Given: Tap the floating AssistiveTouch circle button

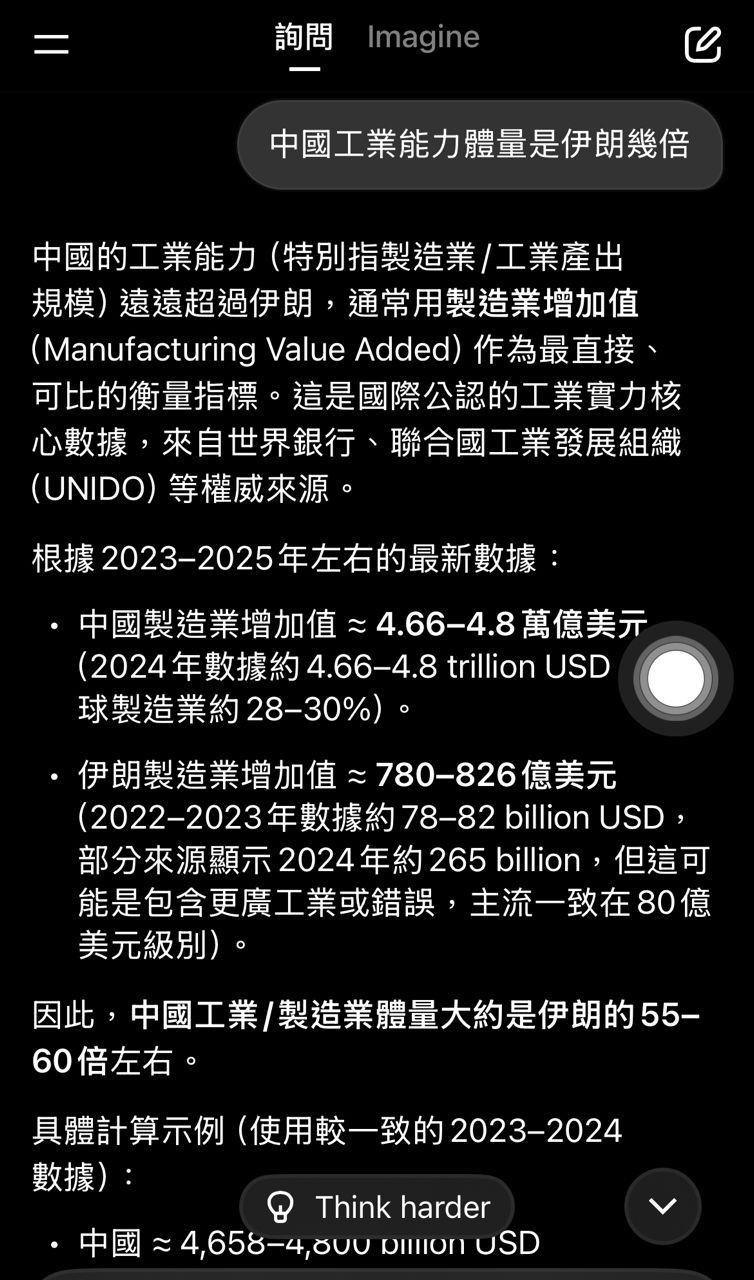Looking at the screenshot, I should [x=676, y=679].
